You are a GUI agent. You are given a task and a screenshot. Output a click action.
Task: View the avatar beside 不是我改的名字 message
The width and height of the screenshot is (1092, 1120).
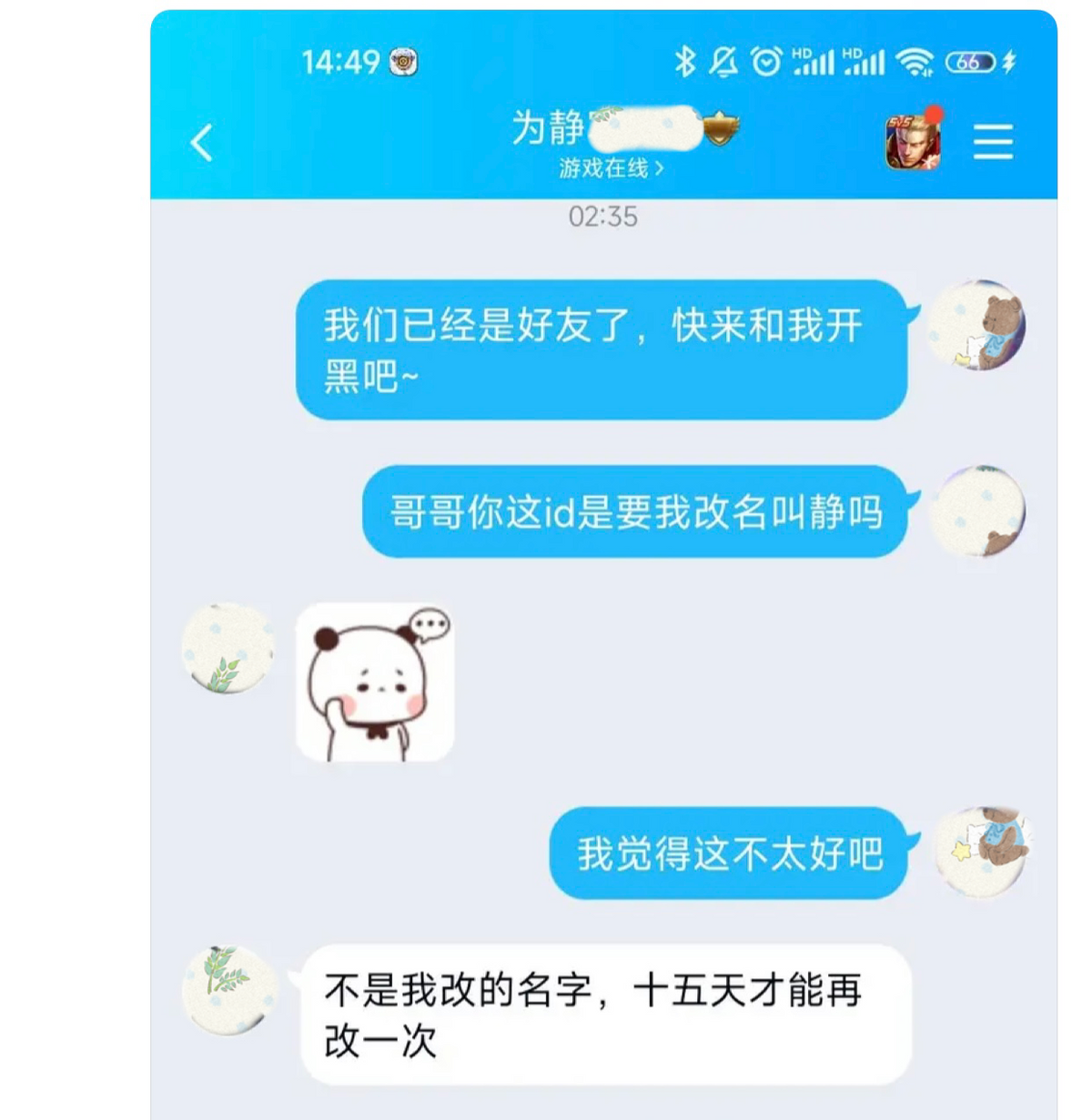(228, 989)
